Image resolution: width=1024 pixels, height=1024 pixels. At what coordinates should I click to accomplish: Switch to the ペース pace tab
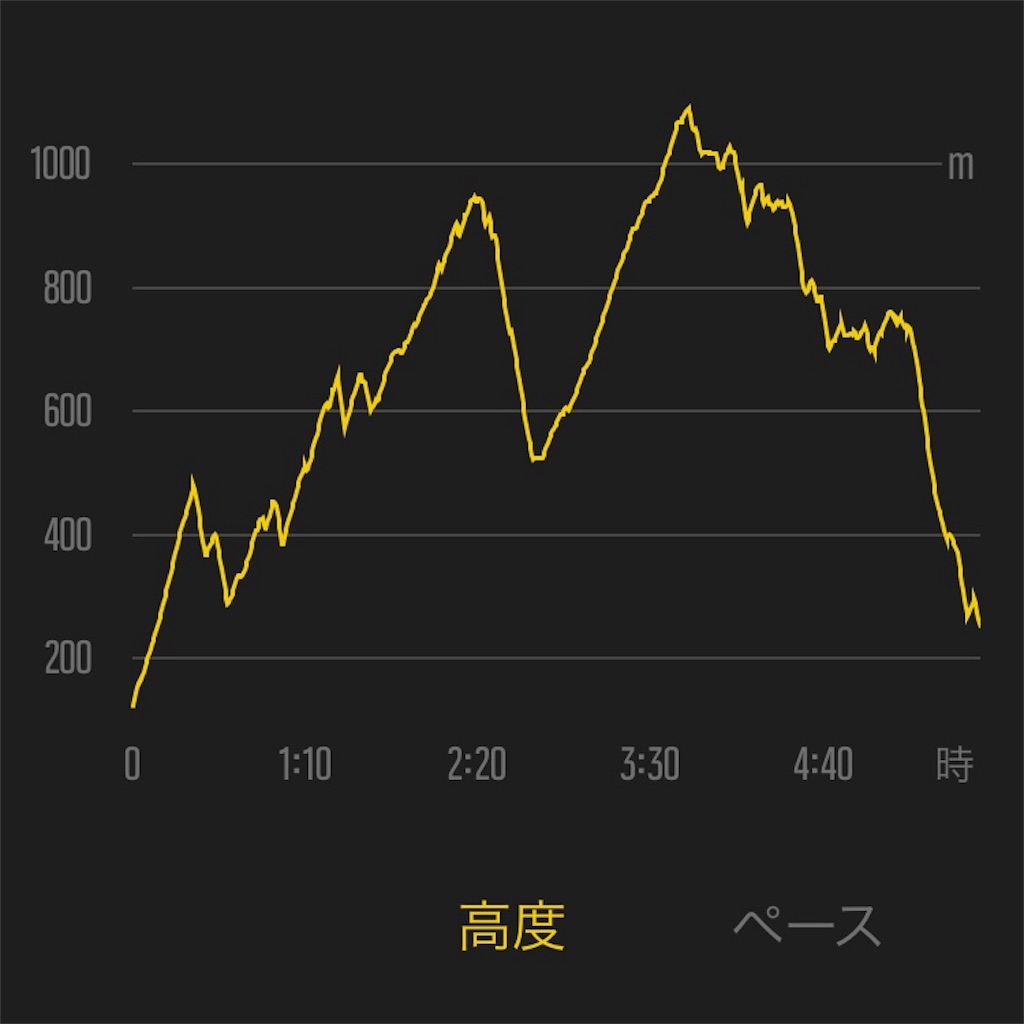[x=806, y=926]
